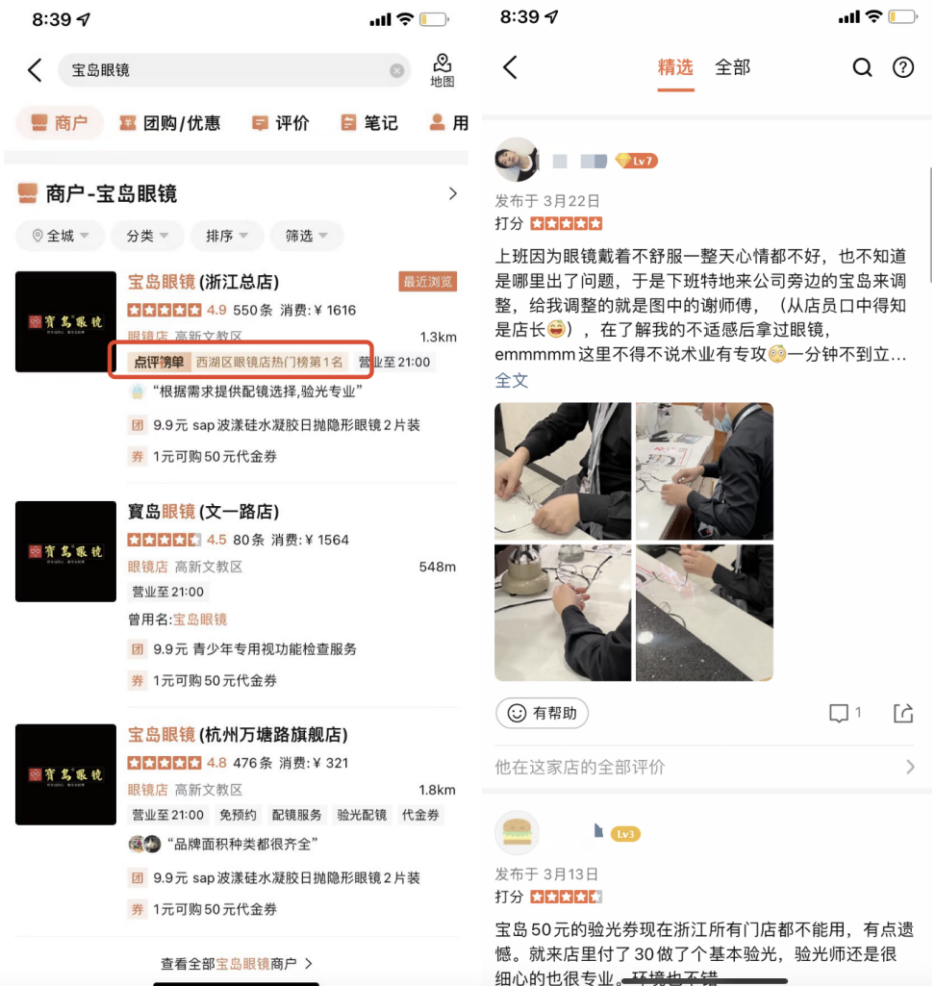The width and height of the screenshot is (934, 986).
Task: Switch to the 笔记 tab
Action: coord(369,123)
